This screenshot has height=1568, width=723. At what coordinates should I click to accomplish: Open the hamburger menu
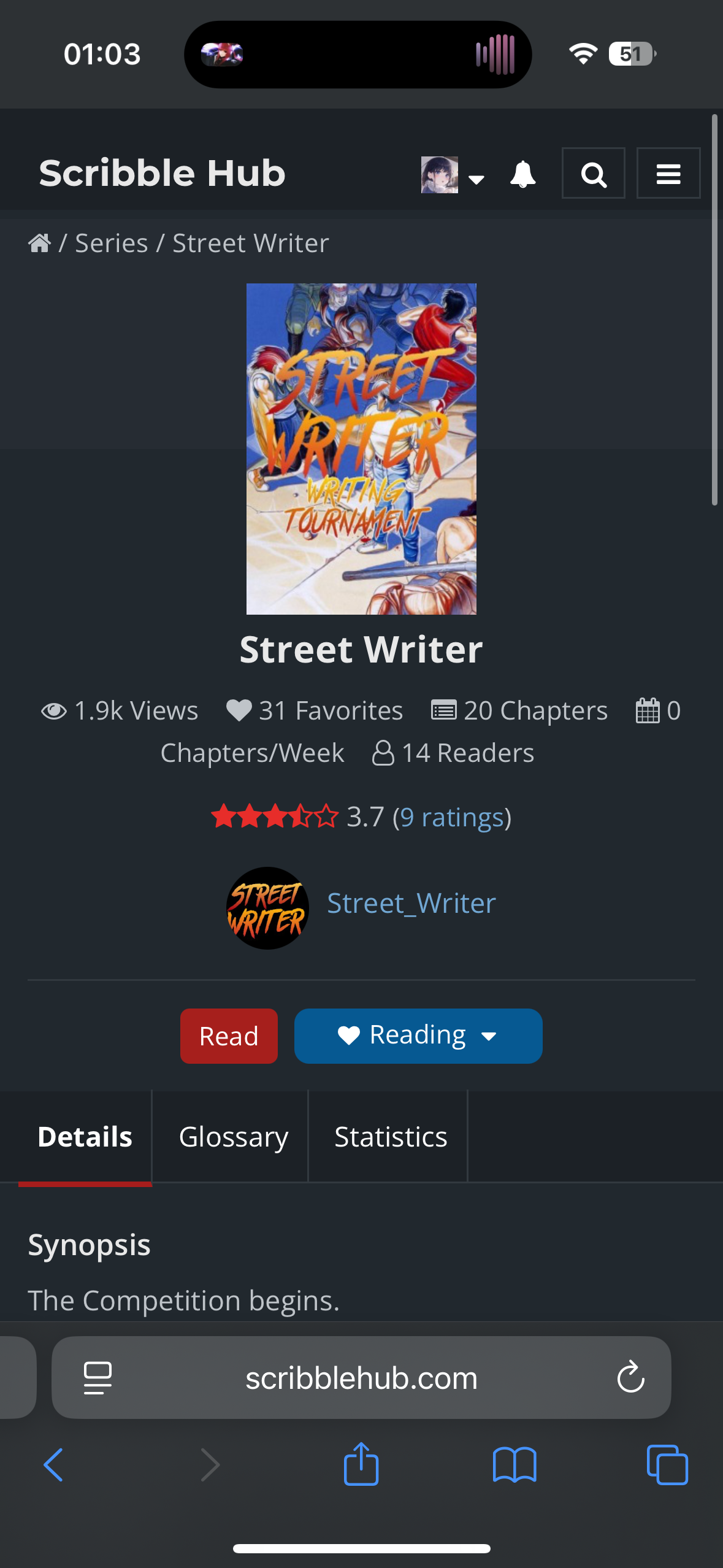(668, 174)
